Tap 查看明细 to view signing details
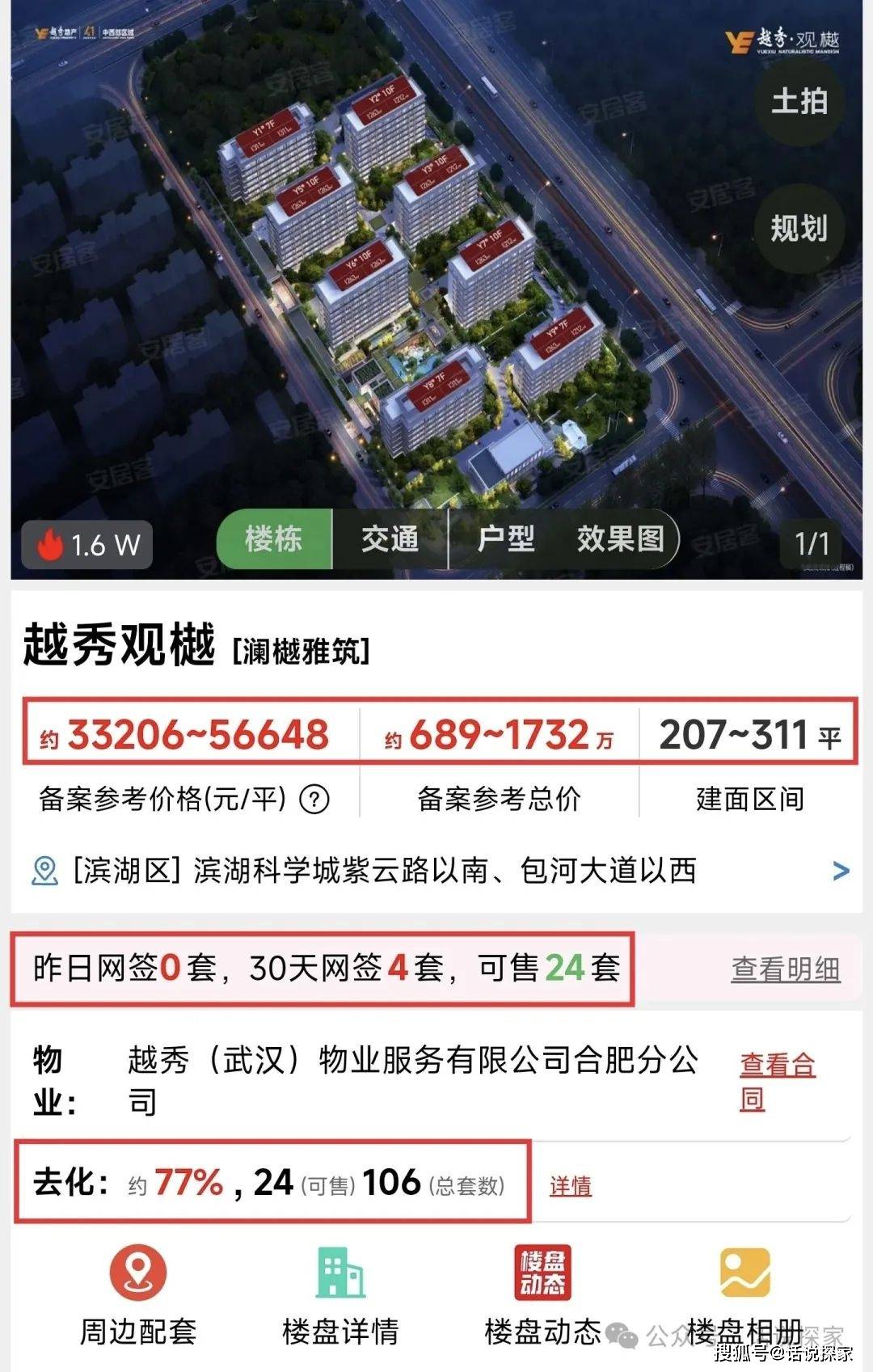This screenshot has height=1372, width=873. (786, 969)
